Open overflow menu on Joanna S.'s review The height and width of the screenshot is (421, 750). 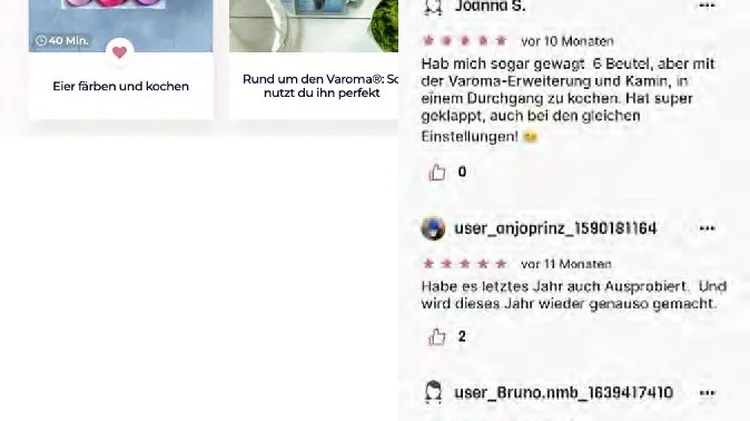point(707,6)
